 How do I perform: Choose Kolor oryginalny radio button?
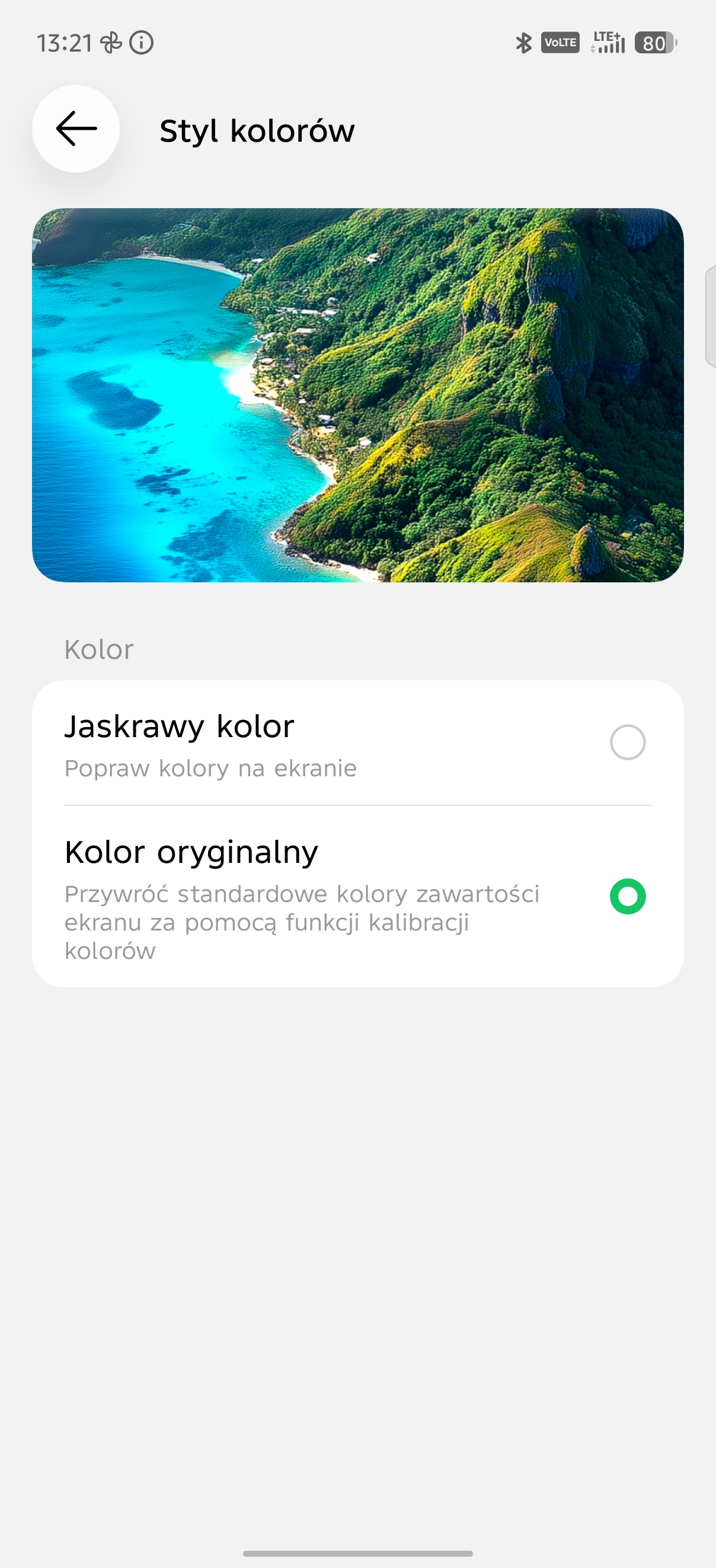pos(627,896)
